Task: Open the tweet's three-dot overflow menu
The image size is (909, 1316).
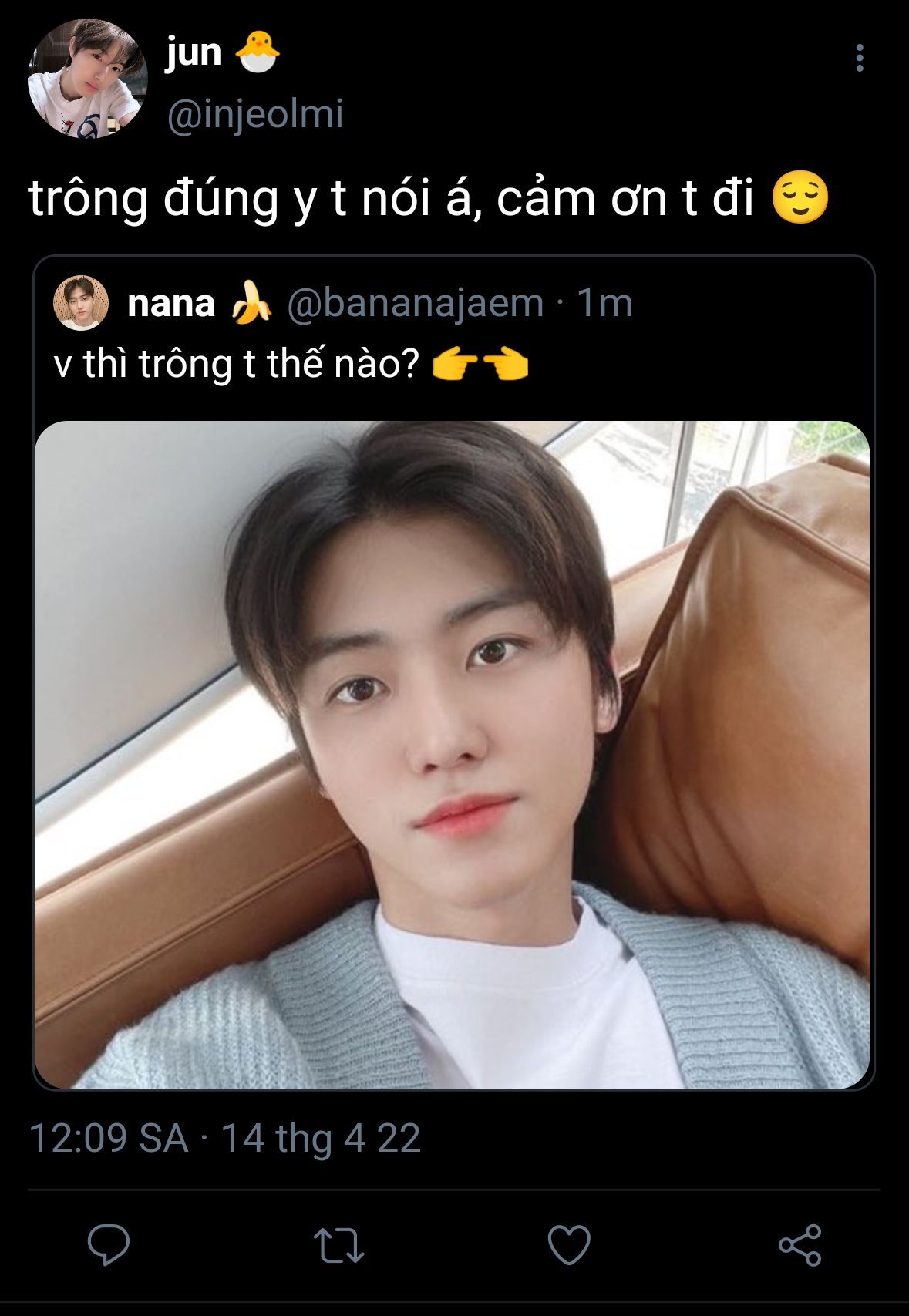Action: pyautogui.click(x=859, y=59)
